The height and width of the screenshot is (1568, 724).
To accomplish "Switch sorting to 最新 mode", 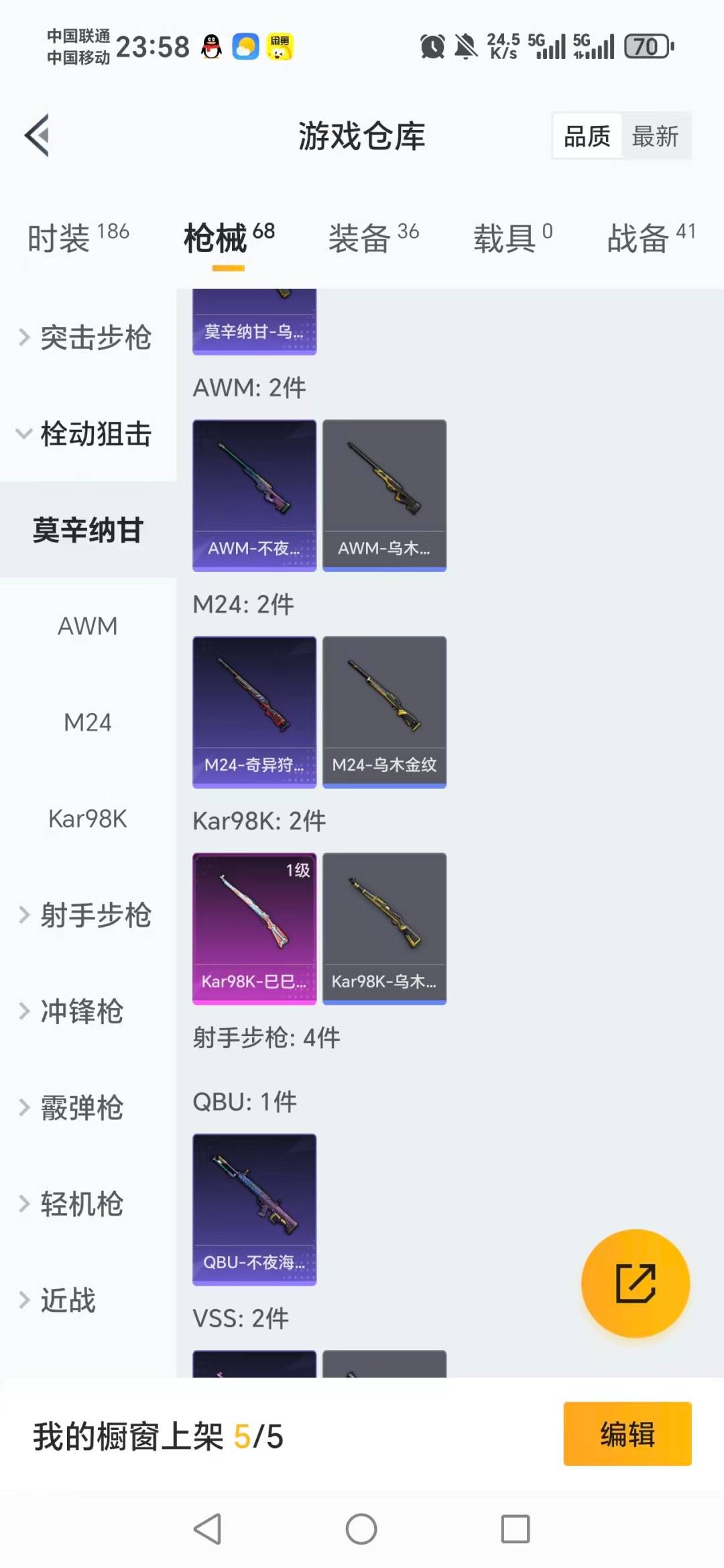I will 656,135.
